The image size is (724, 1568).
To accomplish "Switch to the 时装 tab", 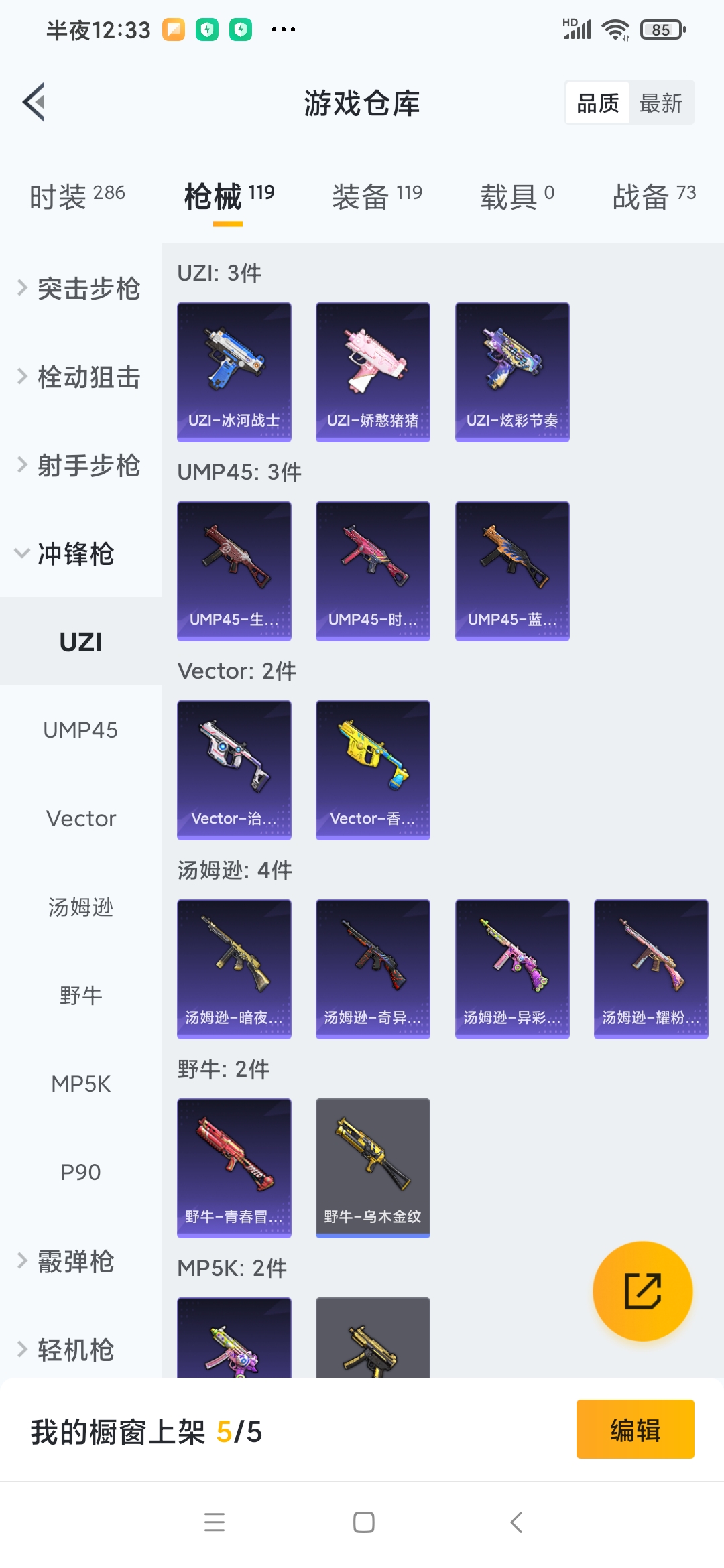I will click(x=77, y=196).
